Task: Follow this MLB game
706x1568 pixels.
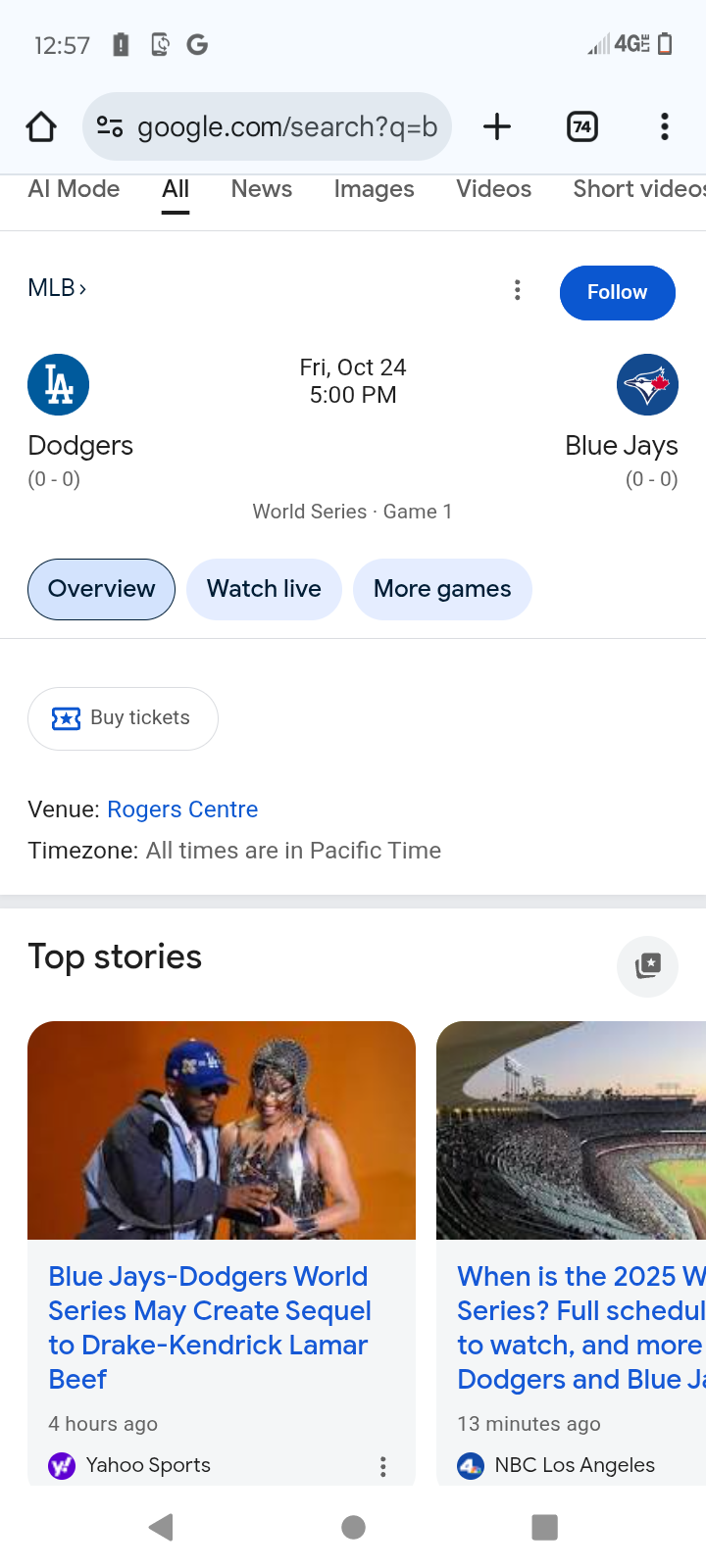Action: click(617, 292)
